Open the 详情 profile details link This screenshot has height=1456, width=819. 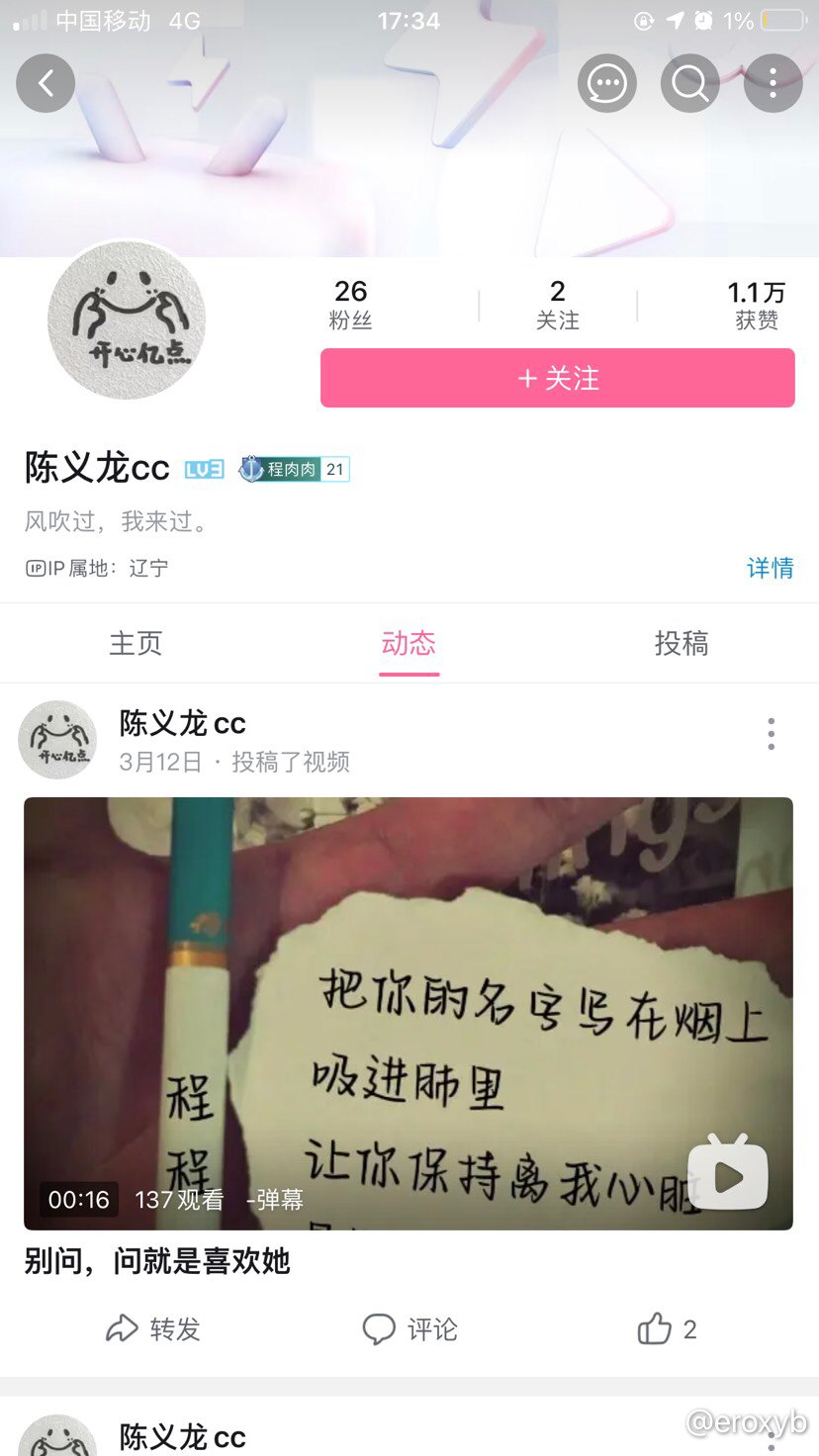tap(771, 568)
